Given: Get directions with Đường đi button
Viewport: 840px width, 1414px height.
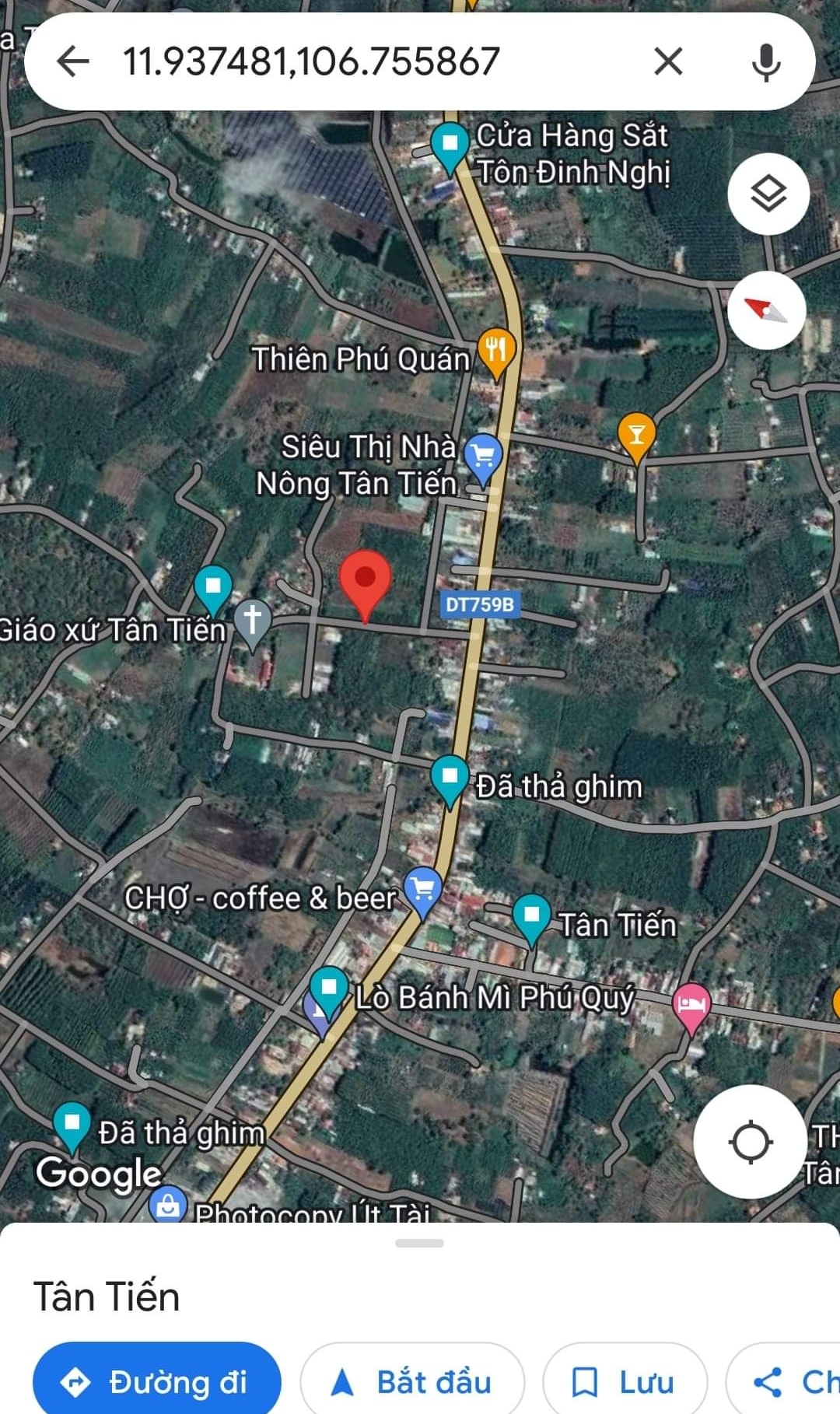Looking at the screenshot, I should click(x=156, y=1381).
